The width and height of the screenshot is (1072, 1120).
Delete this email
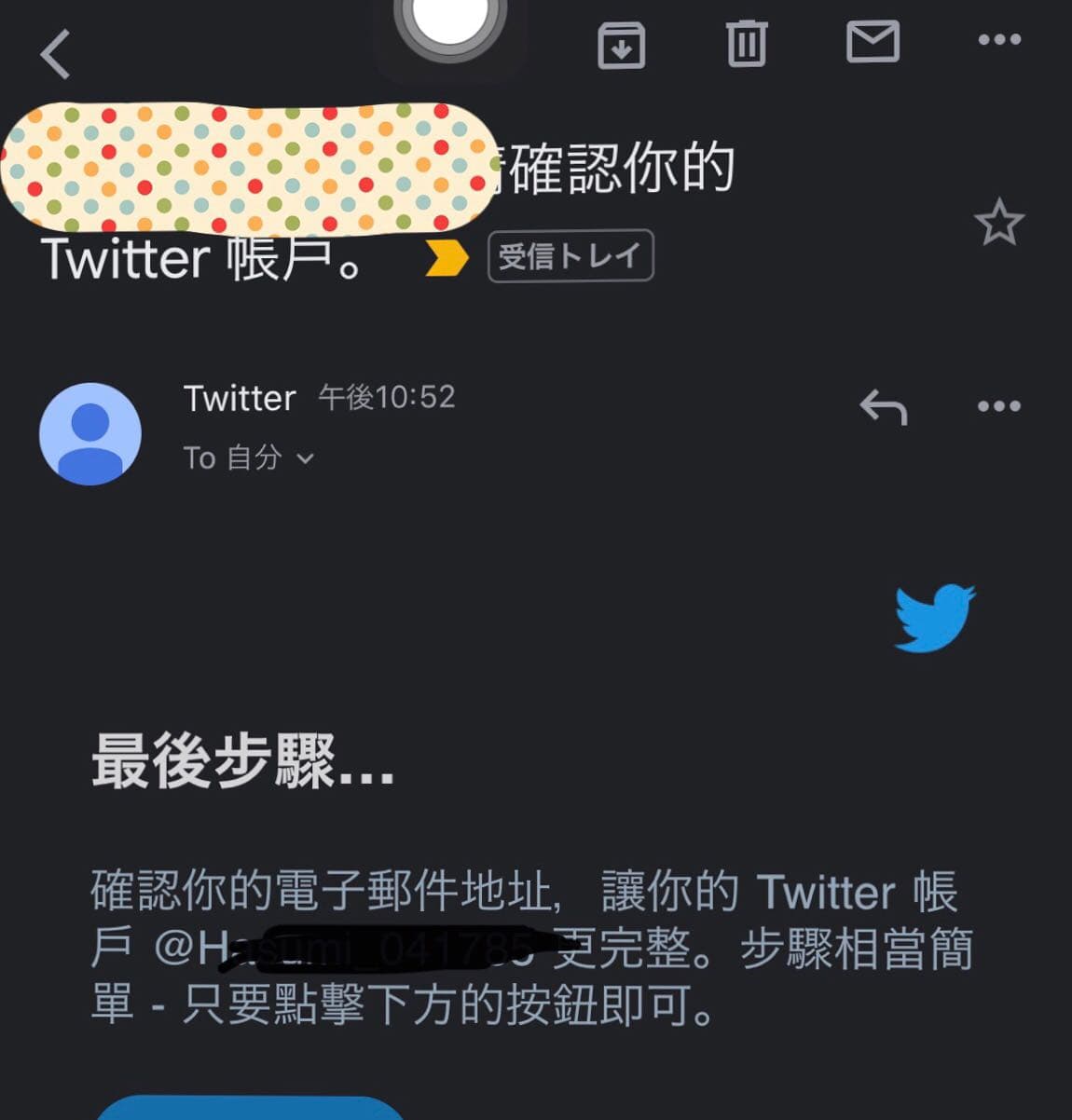746,43
